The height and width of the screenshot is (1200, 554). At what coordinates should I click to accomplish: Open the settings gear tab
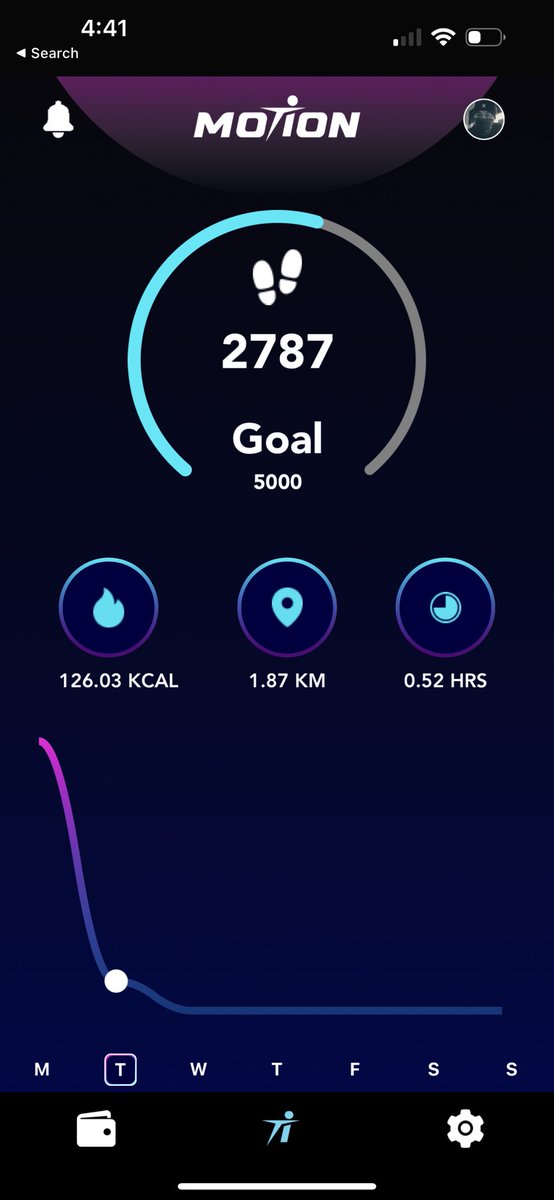pyautogui.click(x=465, y=1130)
